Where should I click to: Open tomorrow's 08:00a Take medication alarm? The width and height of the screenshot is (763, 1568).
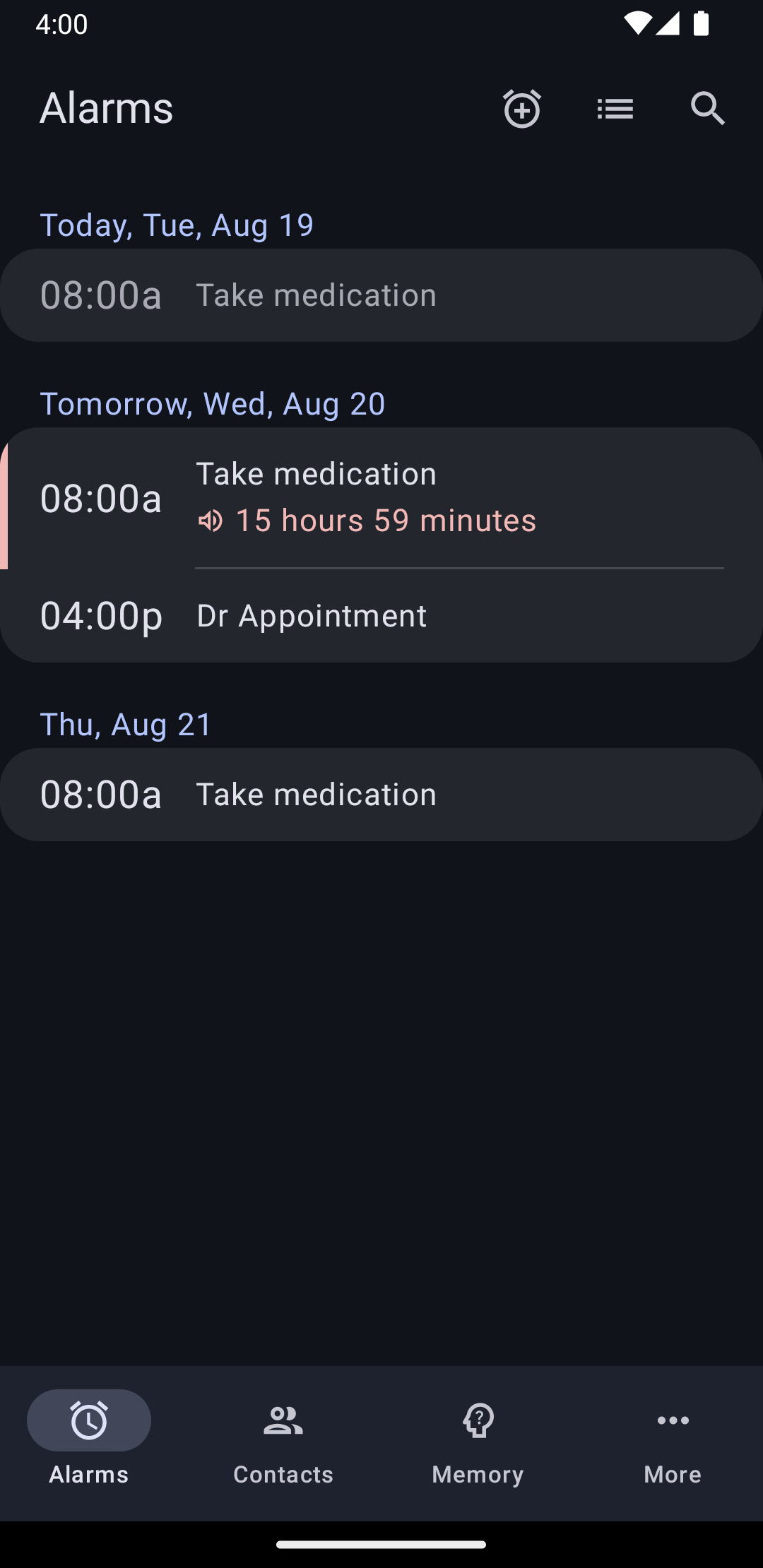(x=381, y=498)
